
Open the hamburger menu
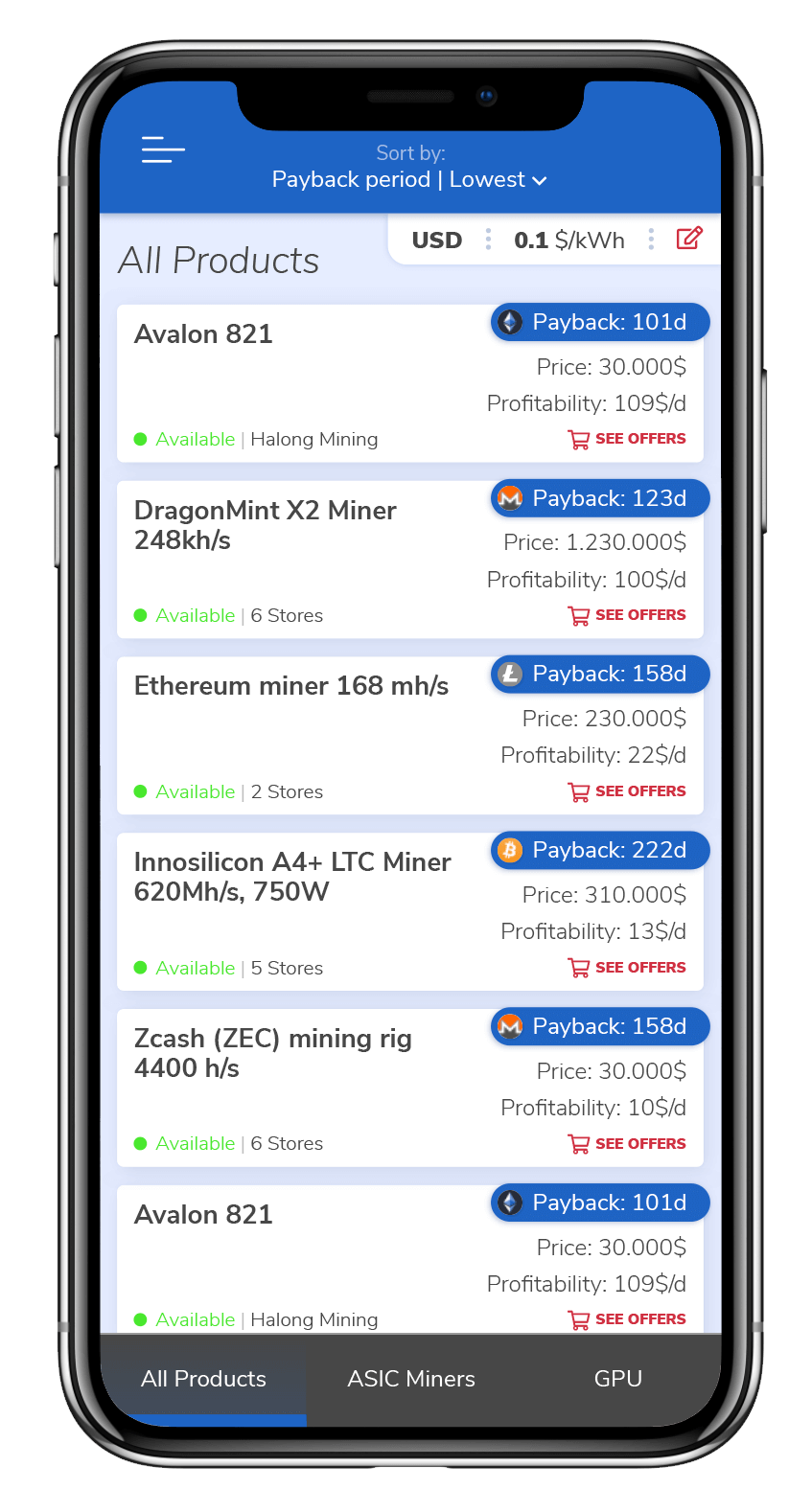coord(163,149)
